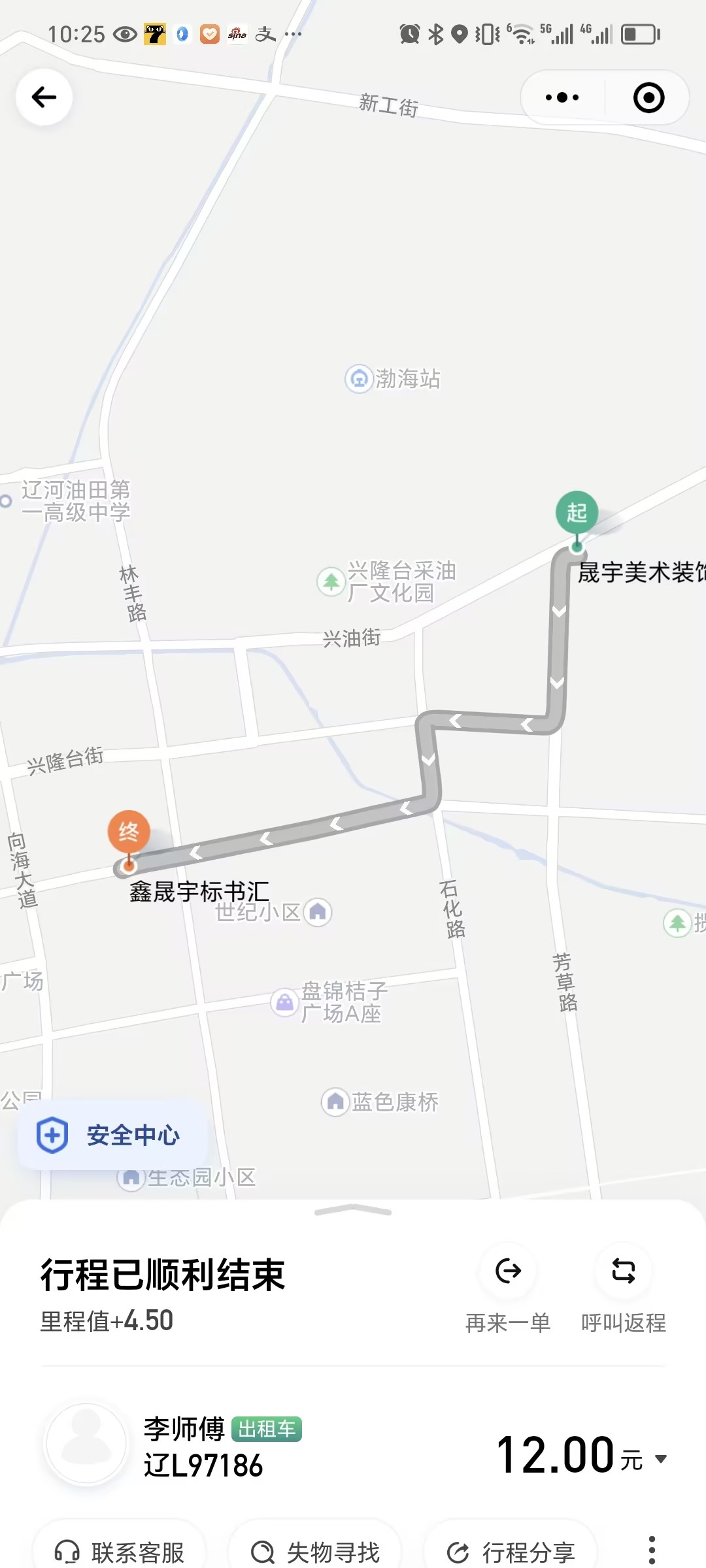Expand the trip panel using the handle

click(353, 1211)
